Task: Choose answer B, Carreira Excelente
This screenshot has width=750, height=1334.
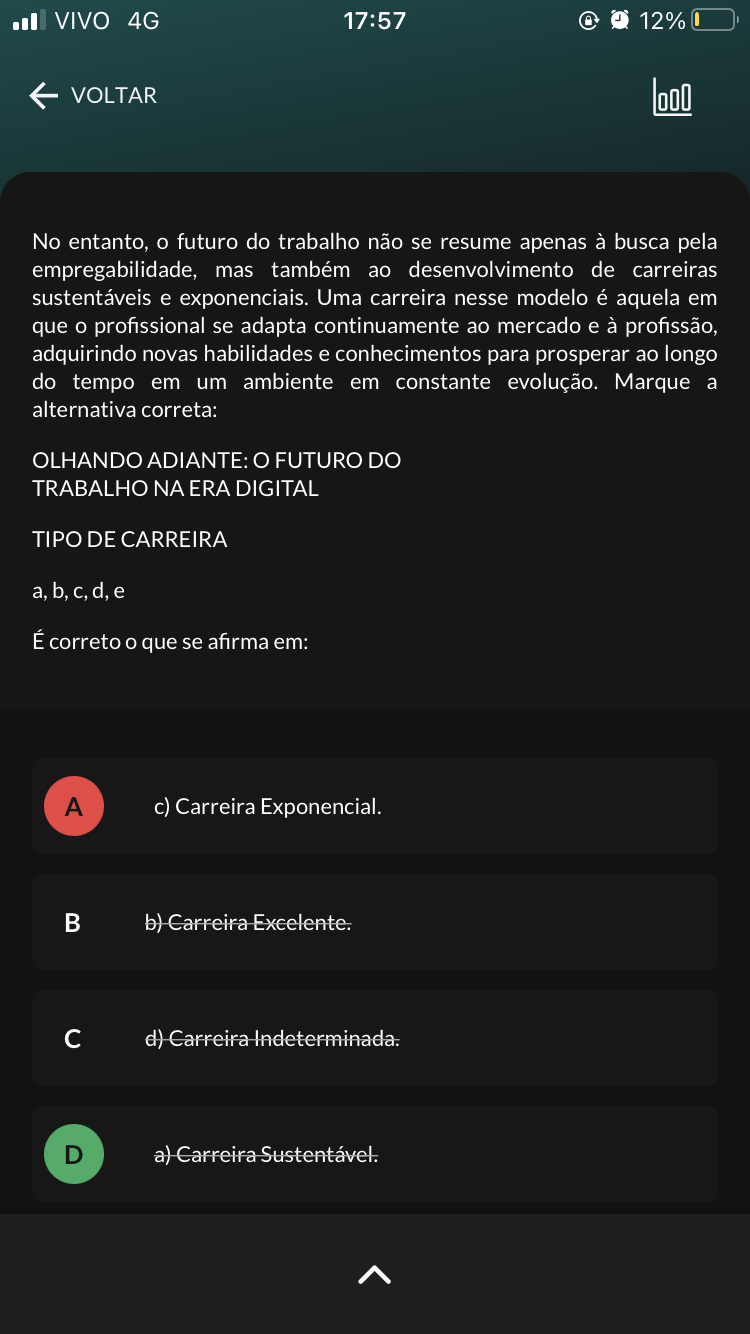Action: 374,922
